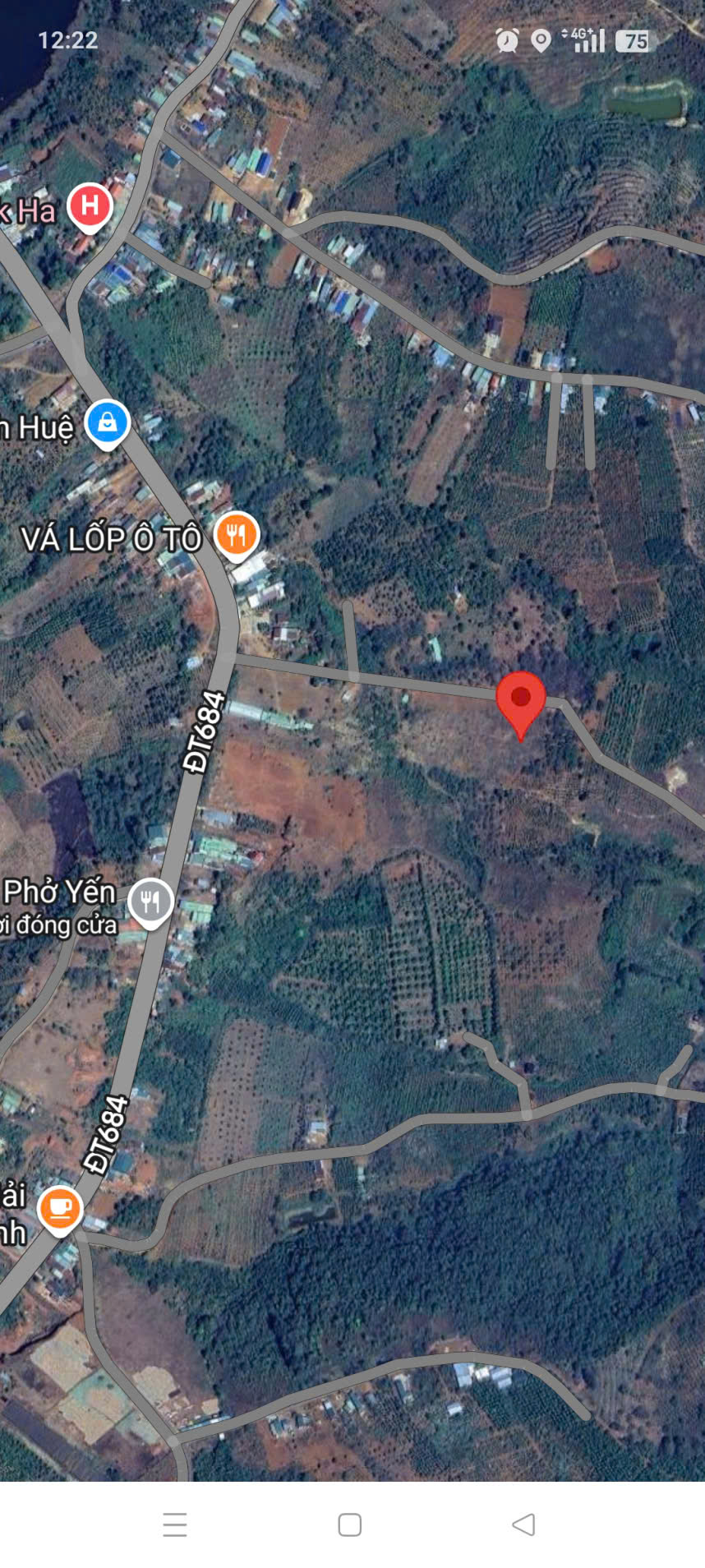
Task: Tap the red dropped pin
Action: (520, 699)
